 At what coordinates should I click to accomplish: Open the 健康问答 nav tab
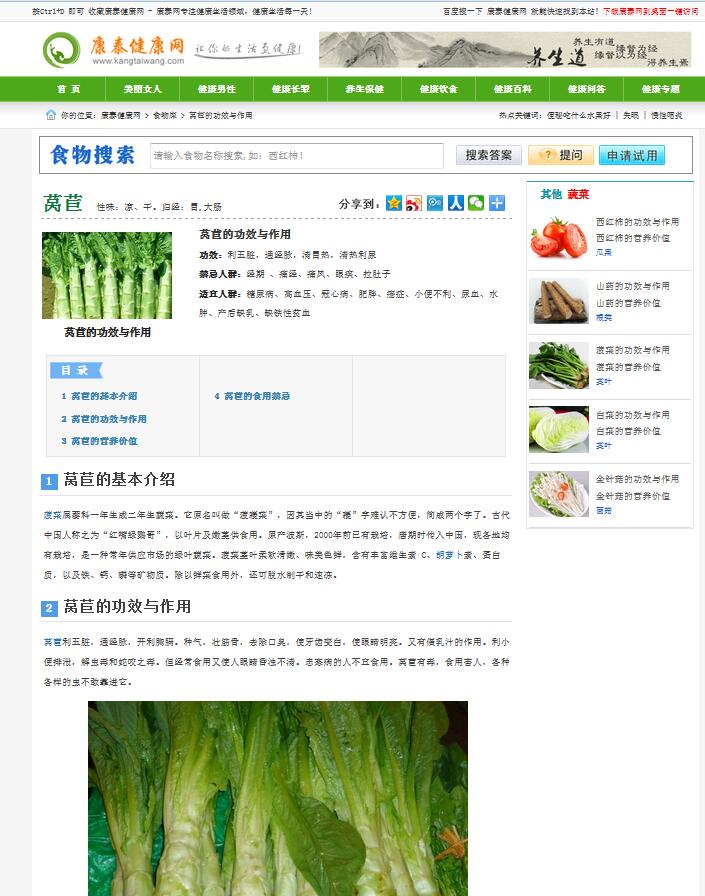point(586,89)
